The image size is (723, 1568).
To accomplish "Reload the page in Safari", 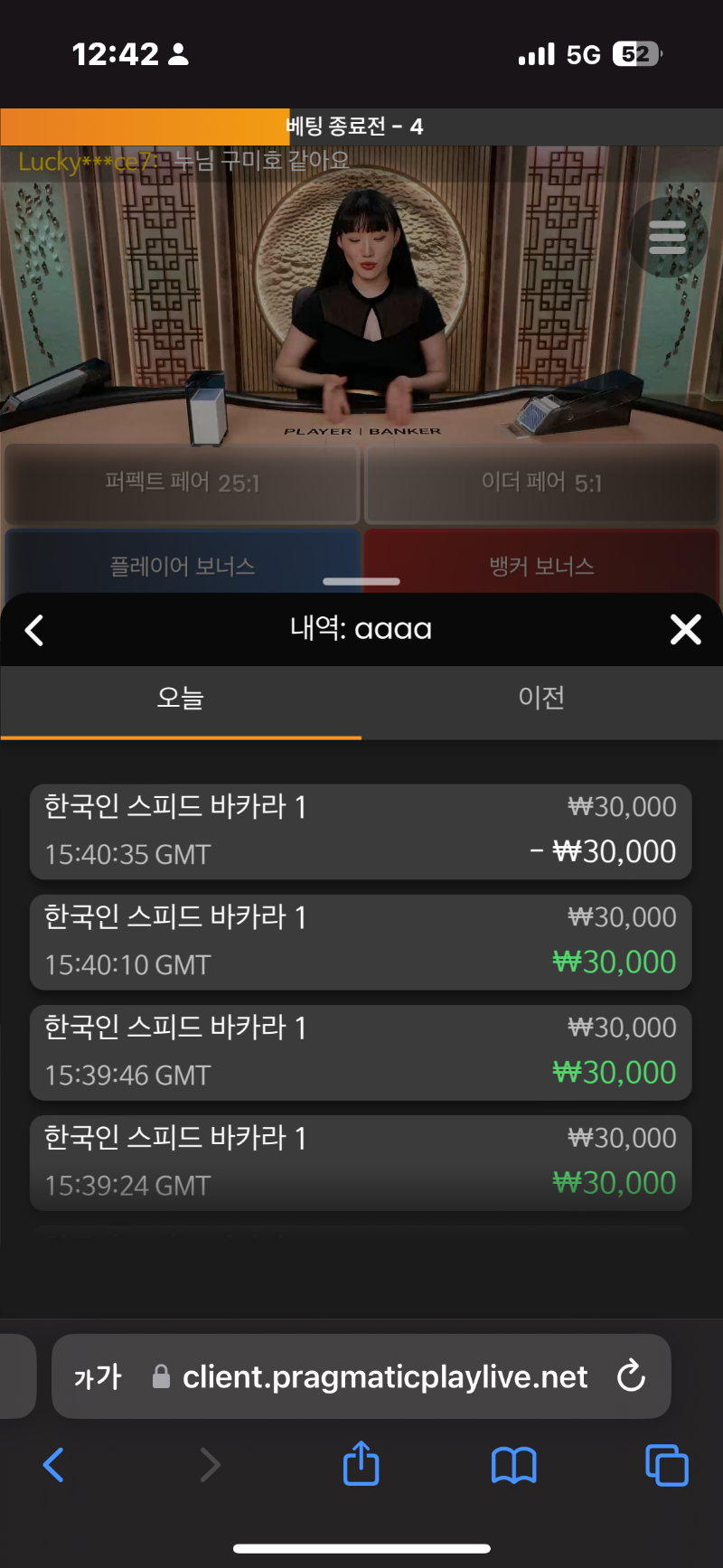I will point(631,1376).
